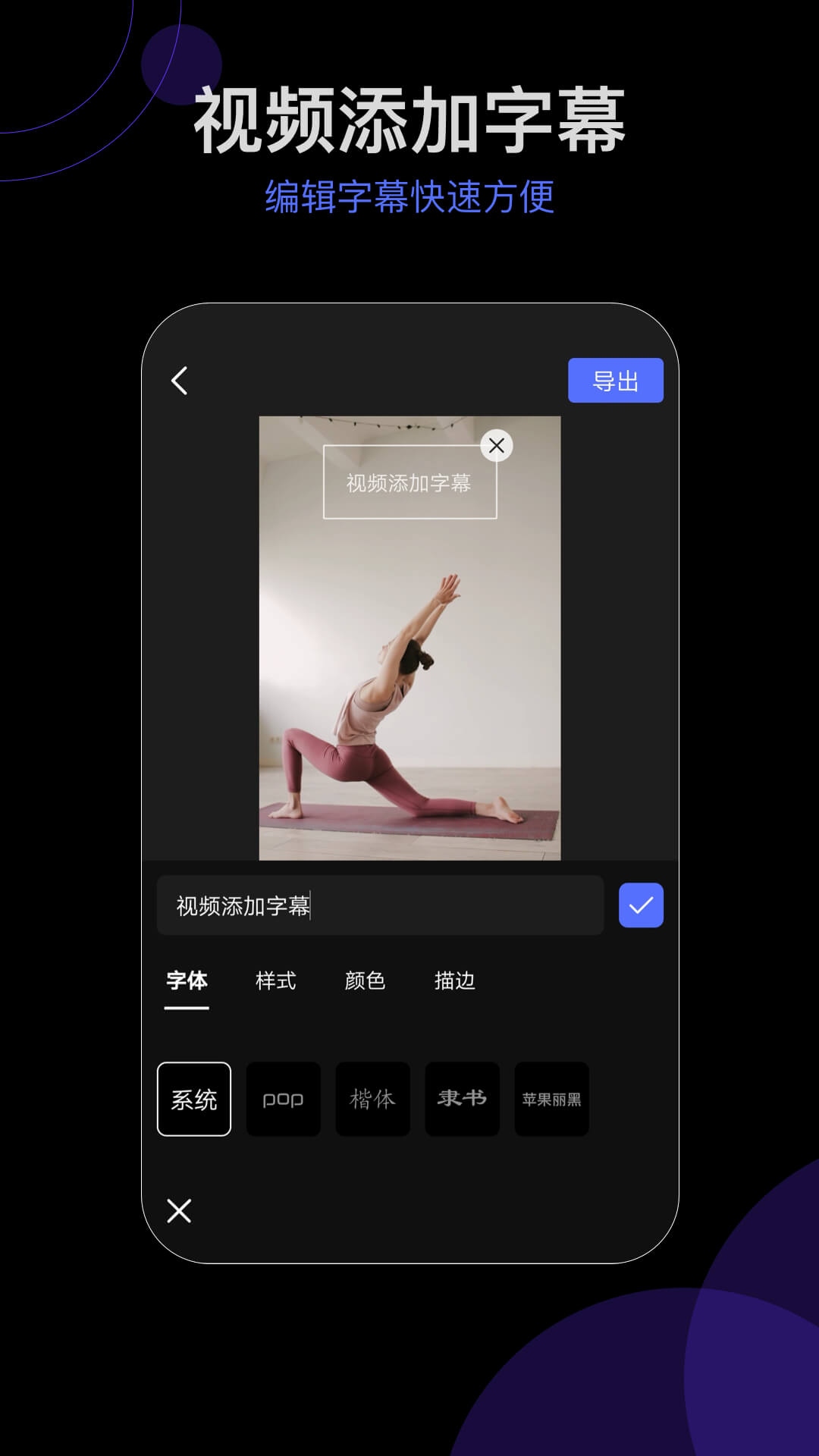Open color options for subtitle text

coord(365,981)
